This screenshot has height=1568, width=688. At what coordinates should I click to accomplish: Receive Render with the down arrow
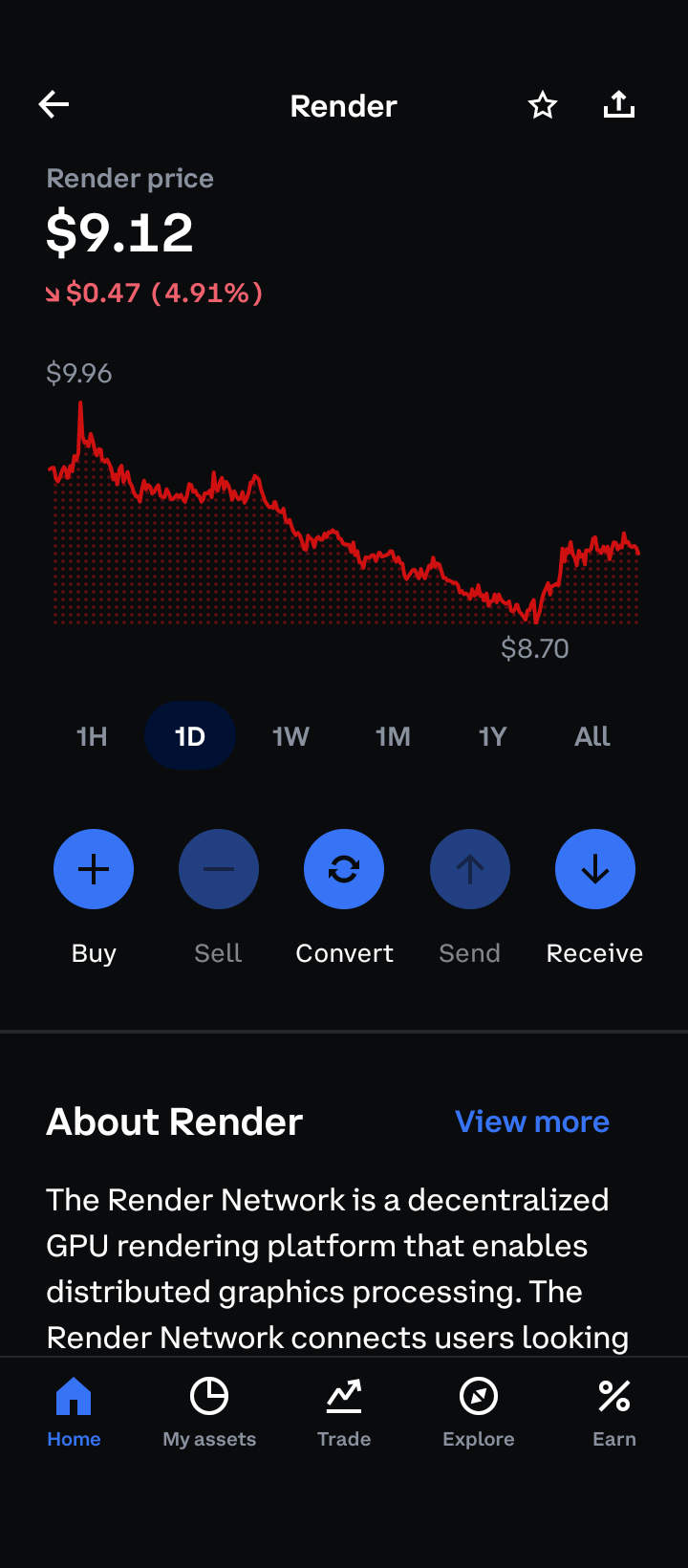click(595, 869)
